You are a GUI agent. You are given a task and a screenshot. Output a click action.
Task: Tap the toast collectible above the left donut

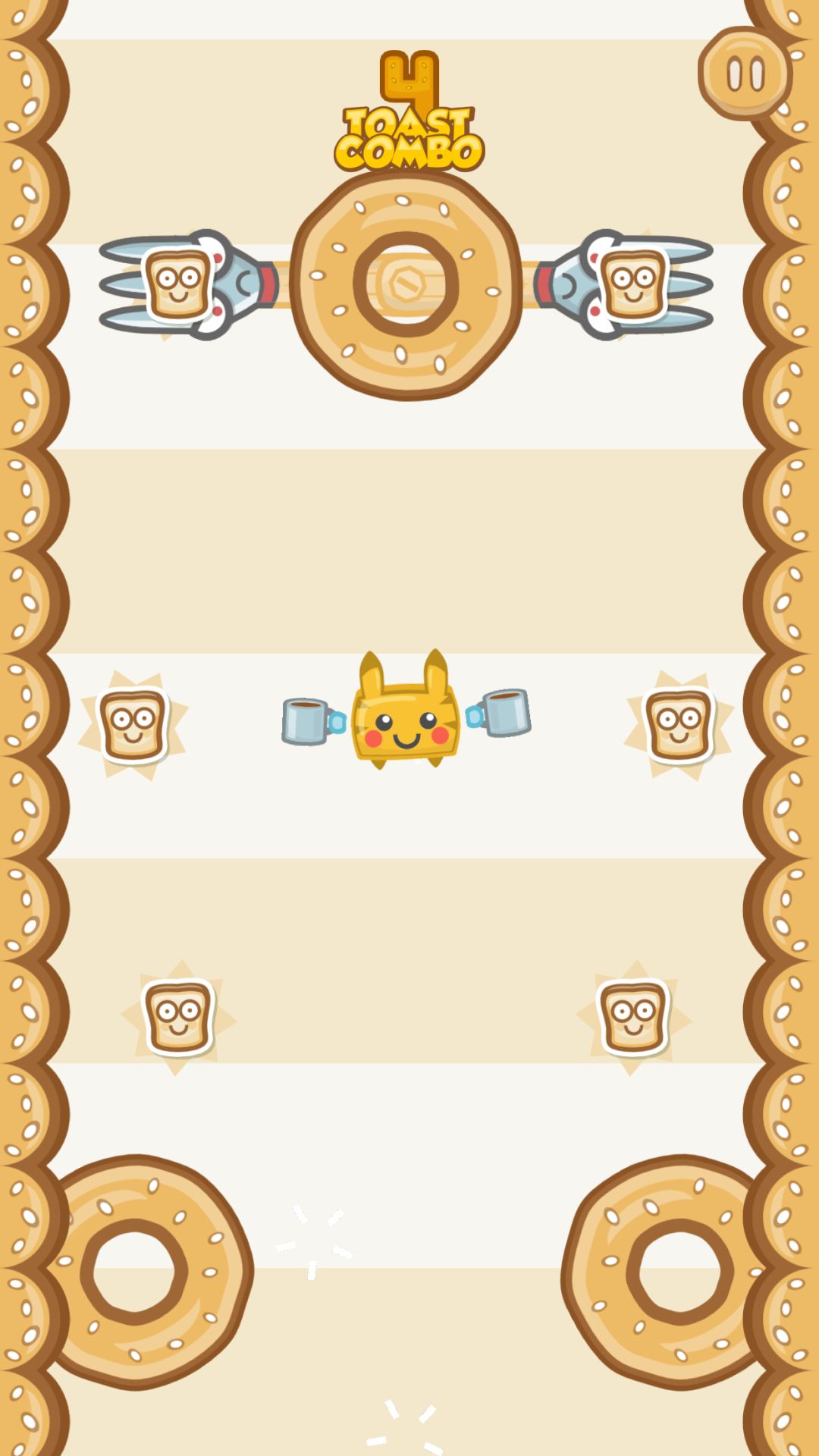coord(179,1016)
